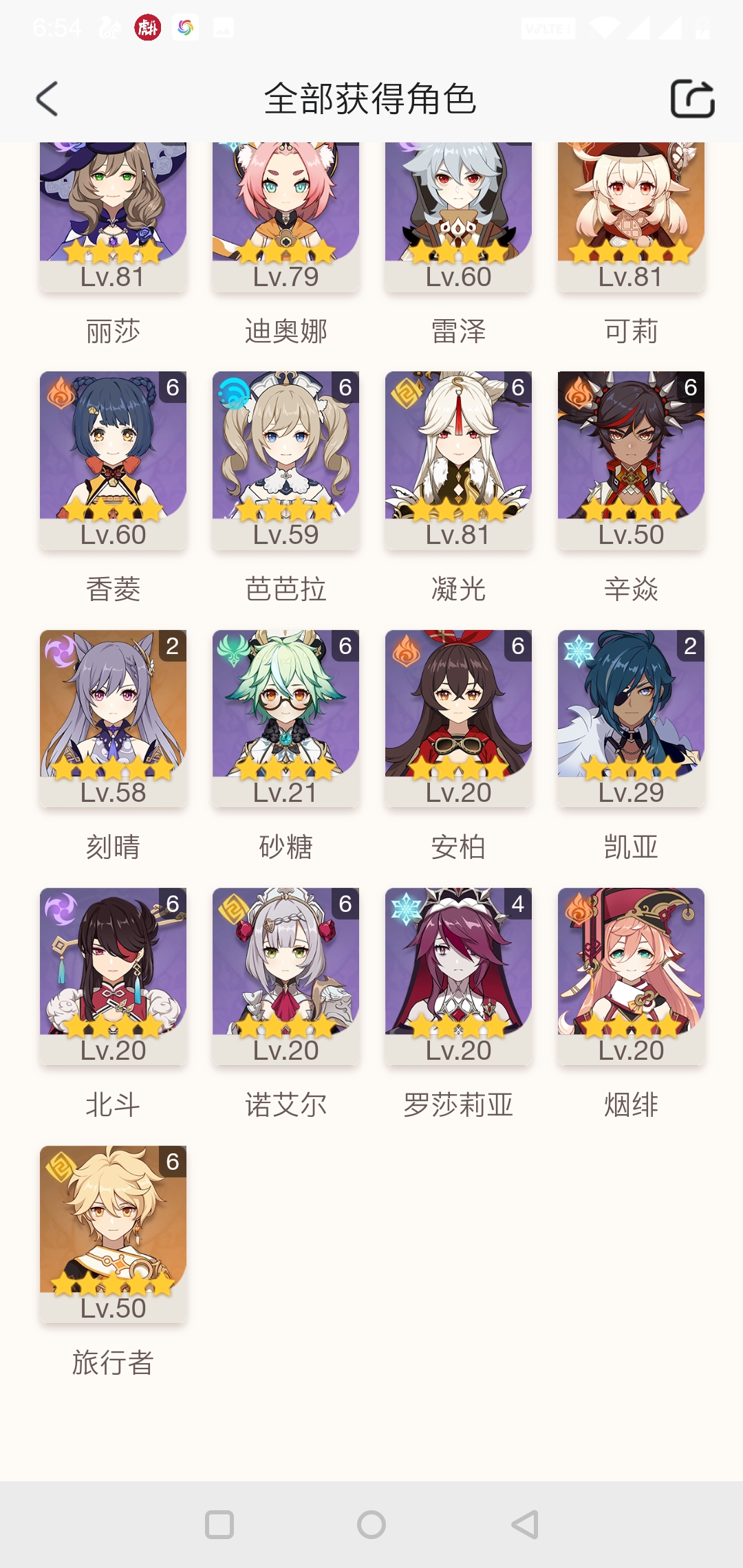This screenshot has height=1568, width=743.
Task: Go back using the top-left arrow
Action: [47, 99]
